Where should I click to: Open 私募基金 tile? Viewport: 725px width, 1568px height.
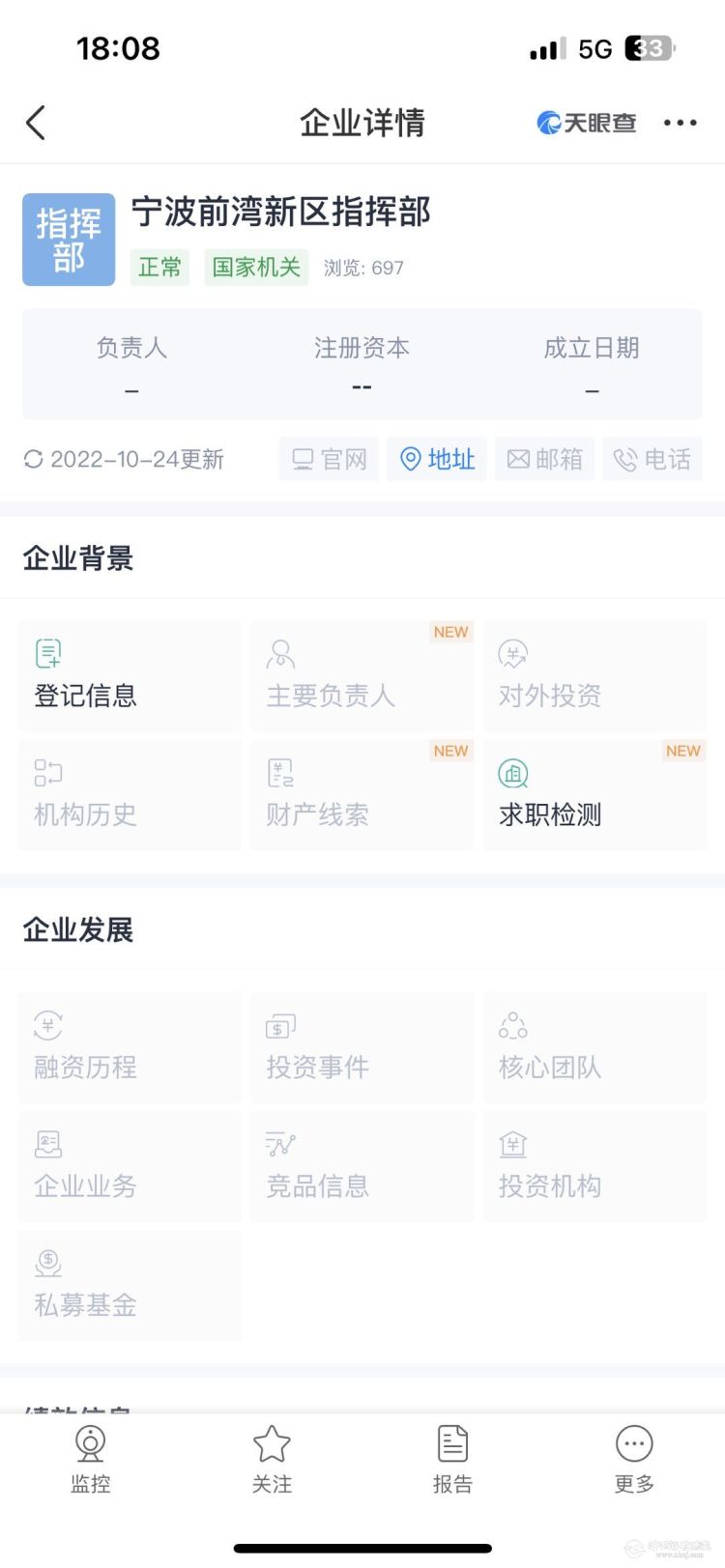click(130, 1285)
